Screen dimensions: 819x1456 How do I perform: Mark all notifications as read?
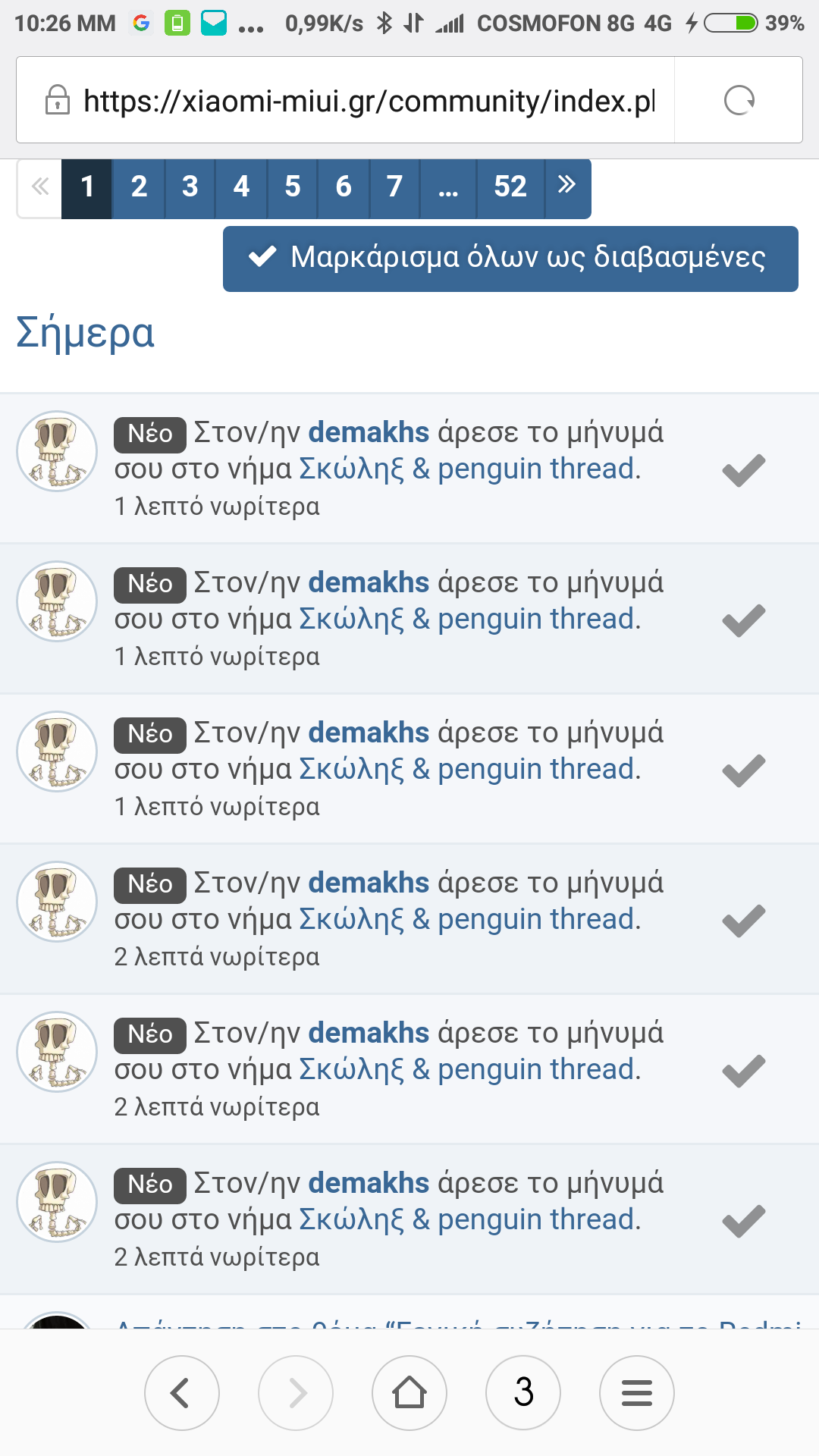pyautogui.click(x=510, y=258)
